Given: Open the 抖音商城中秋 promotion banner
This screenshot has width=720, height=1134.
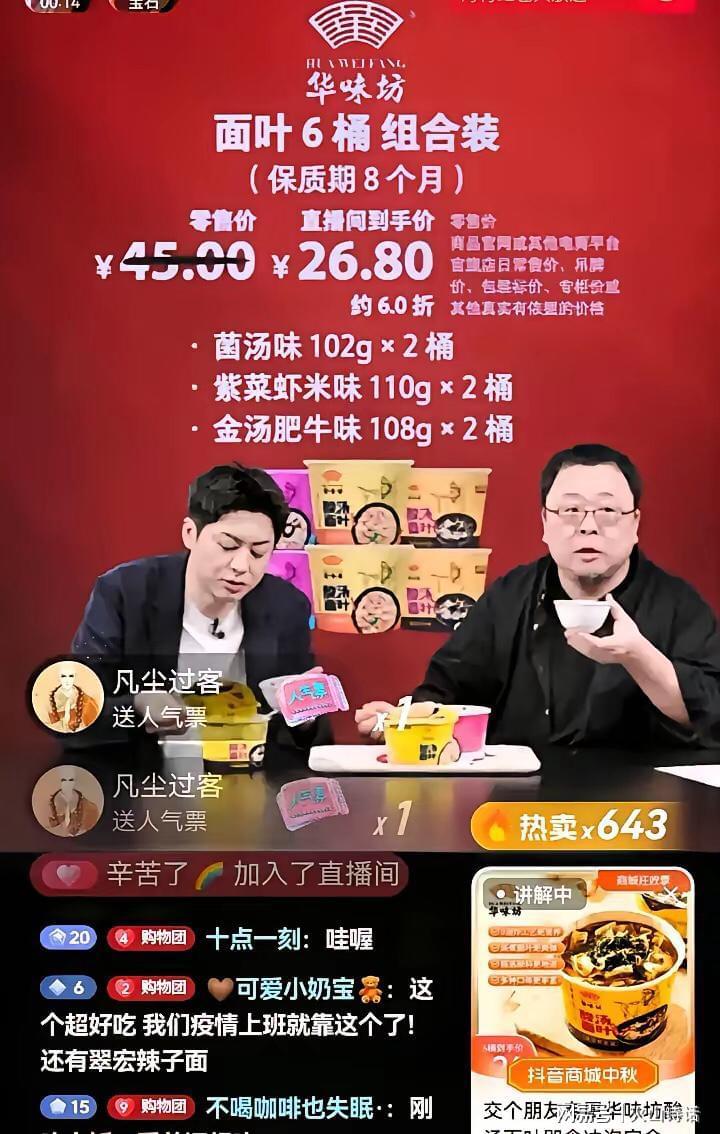Looking at the screenshot, I should [x=582, y=1075].
